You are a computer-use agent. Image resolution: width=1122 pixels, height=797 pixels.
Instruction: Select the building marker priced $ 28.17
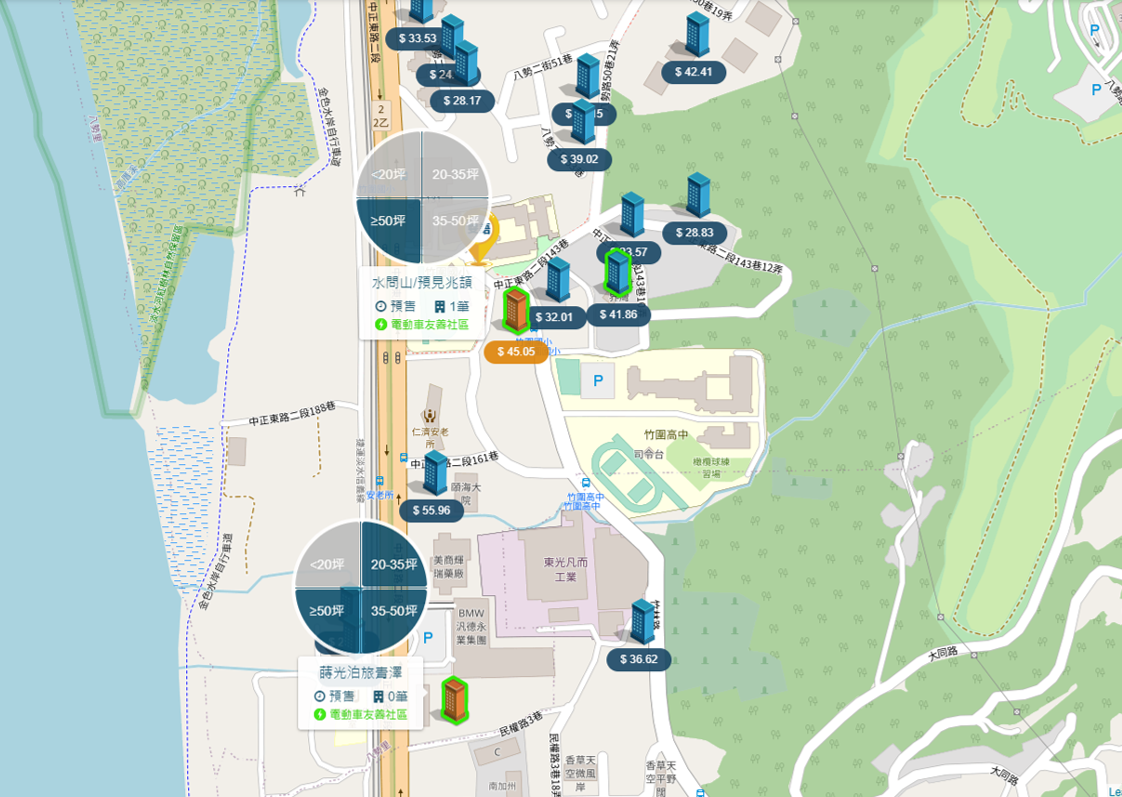(x=462, y=100)
